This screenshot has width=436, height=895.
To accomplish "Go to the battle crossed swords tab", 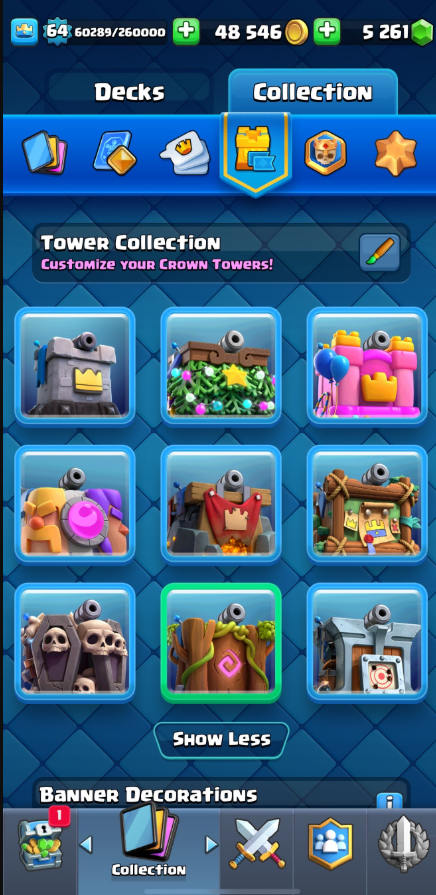I will coord(255,844).
